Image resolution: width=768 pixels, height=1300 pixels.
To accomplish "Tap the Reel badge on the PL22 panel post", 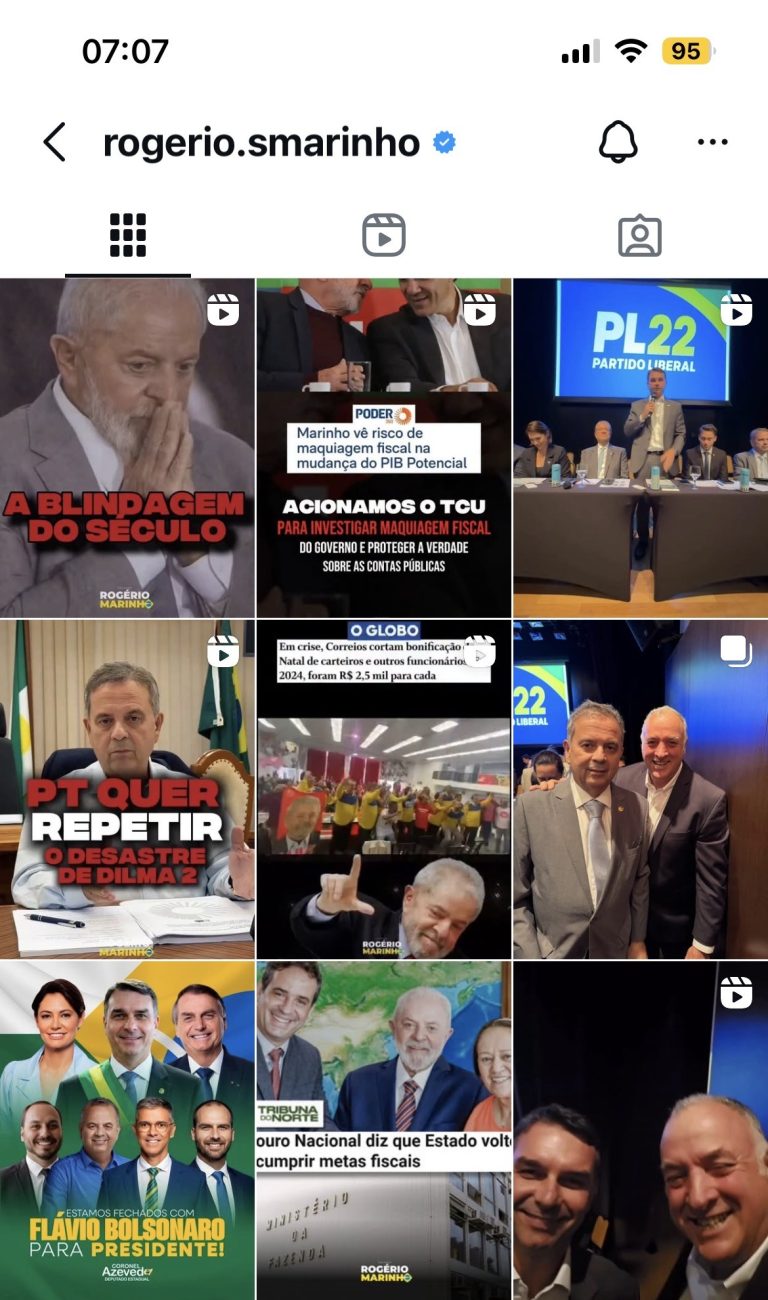I will pos(741,311).
